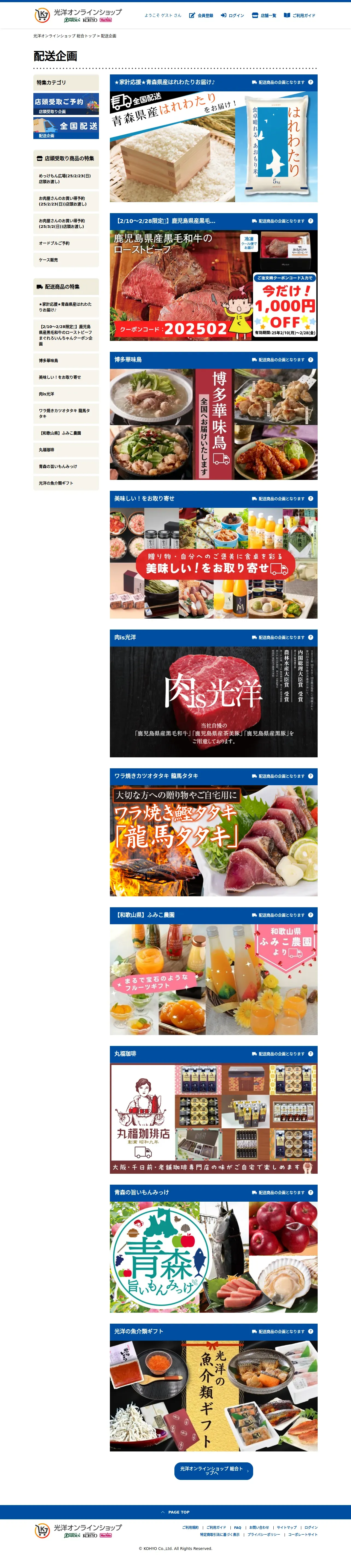351x1568 pixels.
Task: Open sidebar item 丸福珈琲
Action: [66, 450]
